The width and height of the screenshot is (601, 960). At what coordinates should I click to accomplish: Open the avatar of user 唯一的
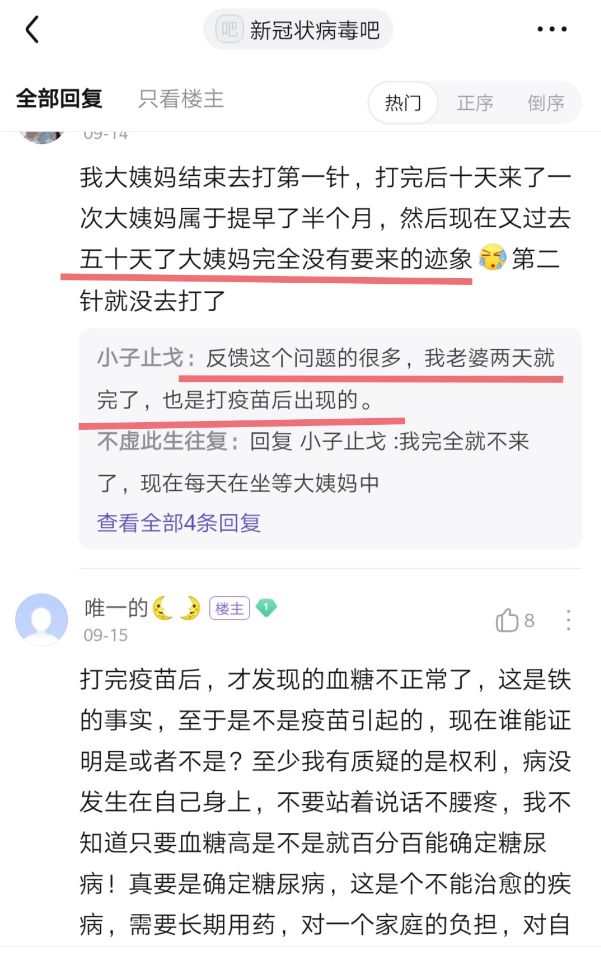click(42, 619)
